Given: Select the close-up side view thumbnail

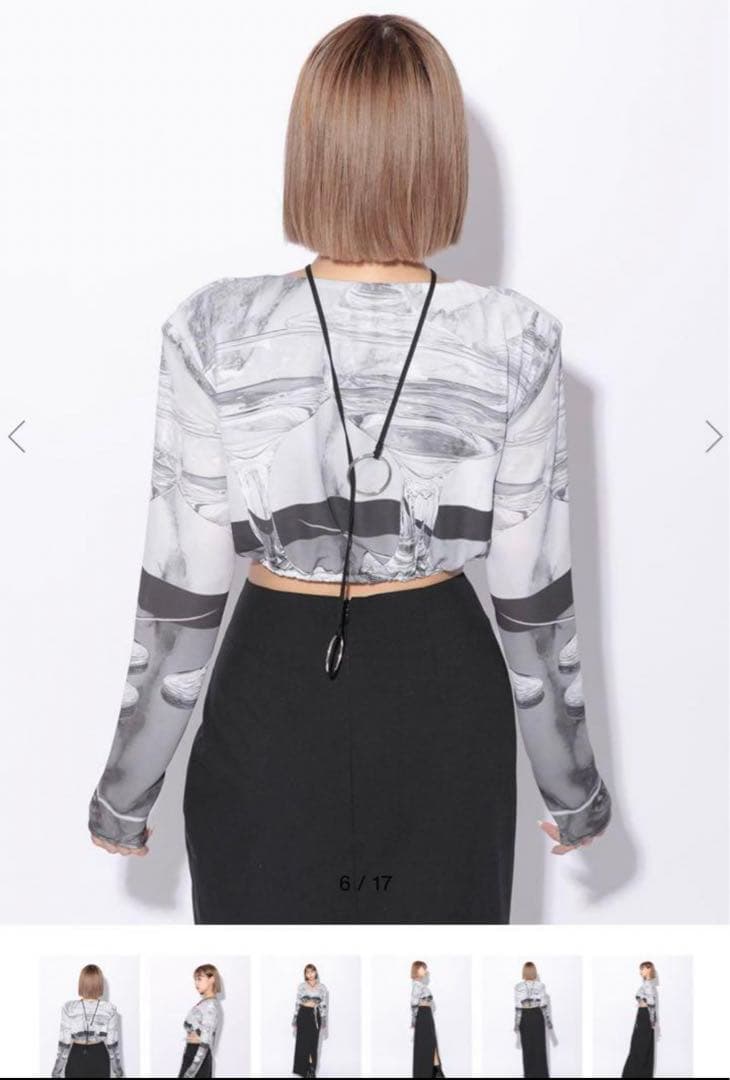Looking at the screenshot, I should [x=200, y=1016].
